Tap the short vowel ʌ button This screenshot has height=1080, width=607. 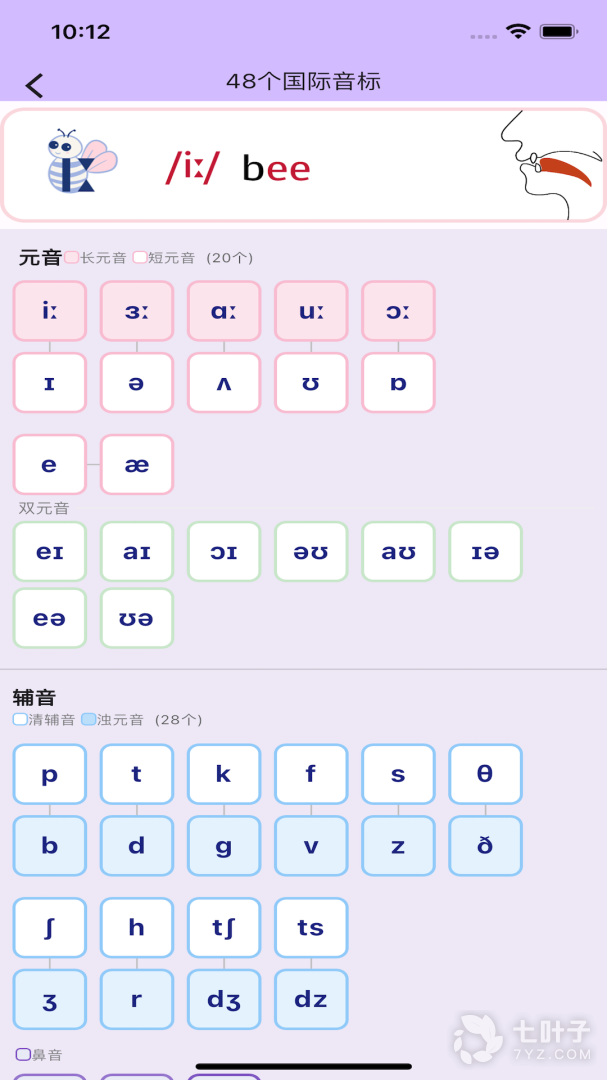[x=224, y=383]
